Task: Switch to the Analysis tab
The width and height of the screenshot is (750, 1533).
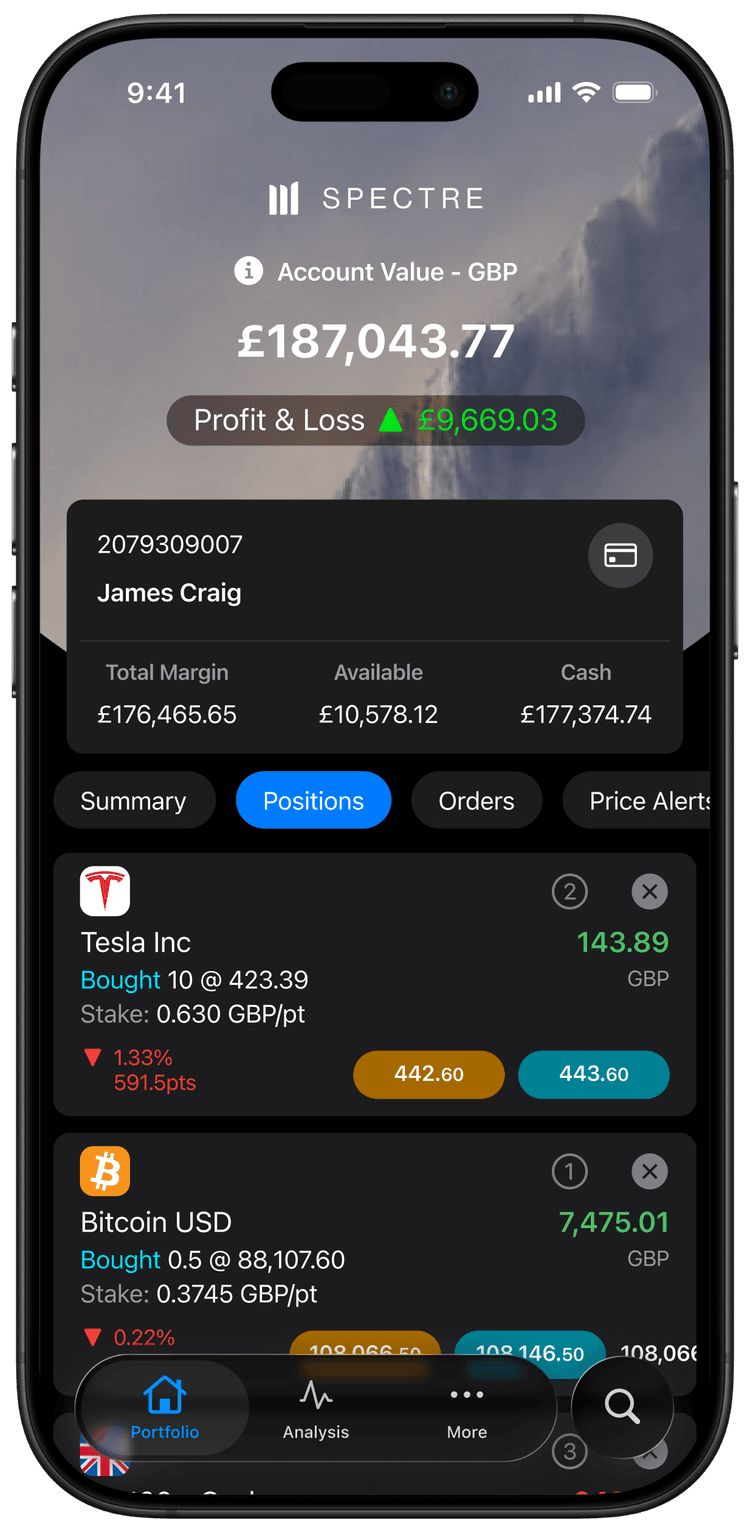Action: point(316,1408)
